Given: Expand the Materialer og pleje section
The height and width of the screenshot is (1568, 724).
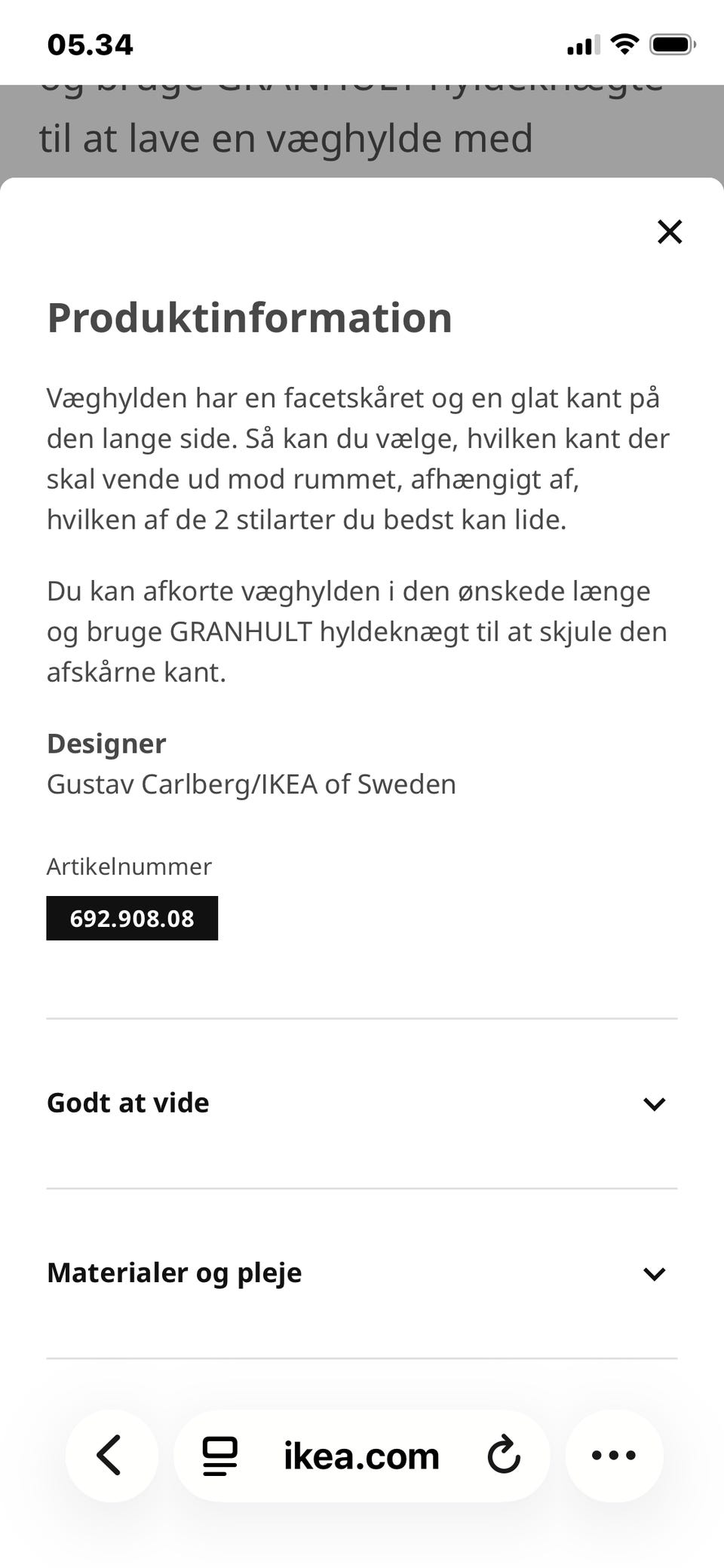Looking at the screenshot, I should pyautogui.click(x=653, y=1273).
